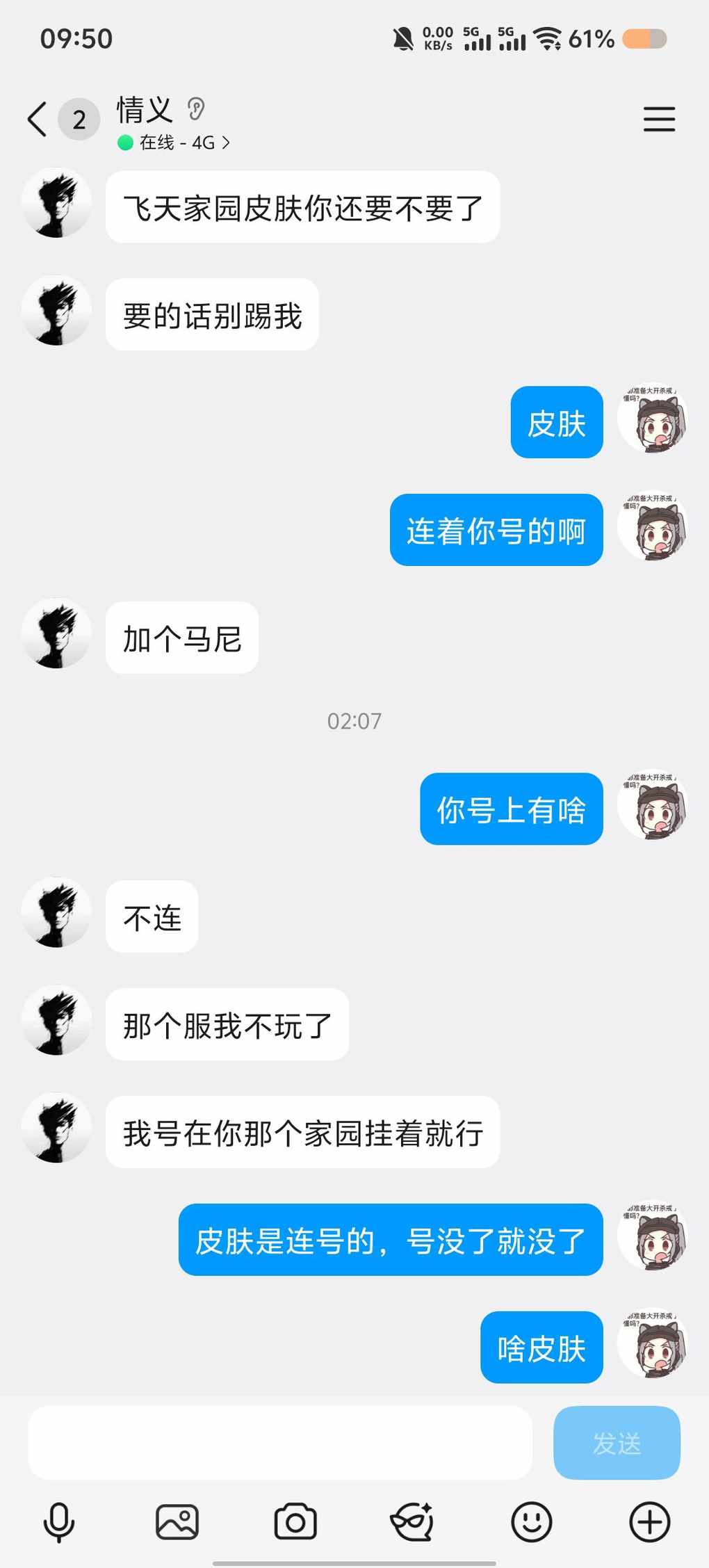Open the camera to take a photo
Image resolution: width=709 pixels, height=1568 pixels.
[x=295, y=1522]
